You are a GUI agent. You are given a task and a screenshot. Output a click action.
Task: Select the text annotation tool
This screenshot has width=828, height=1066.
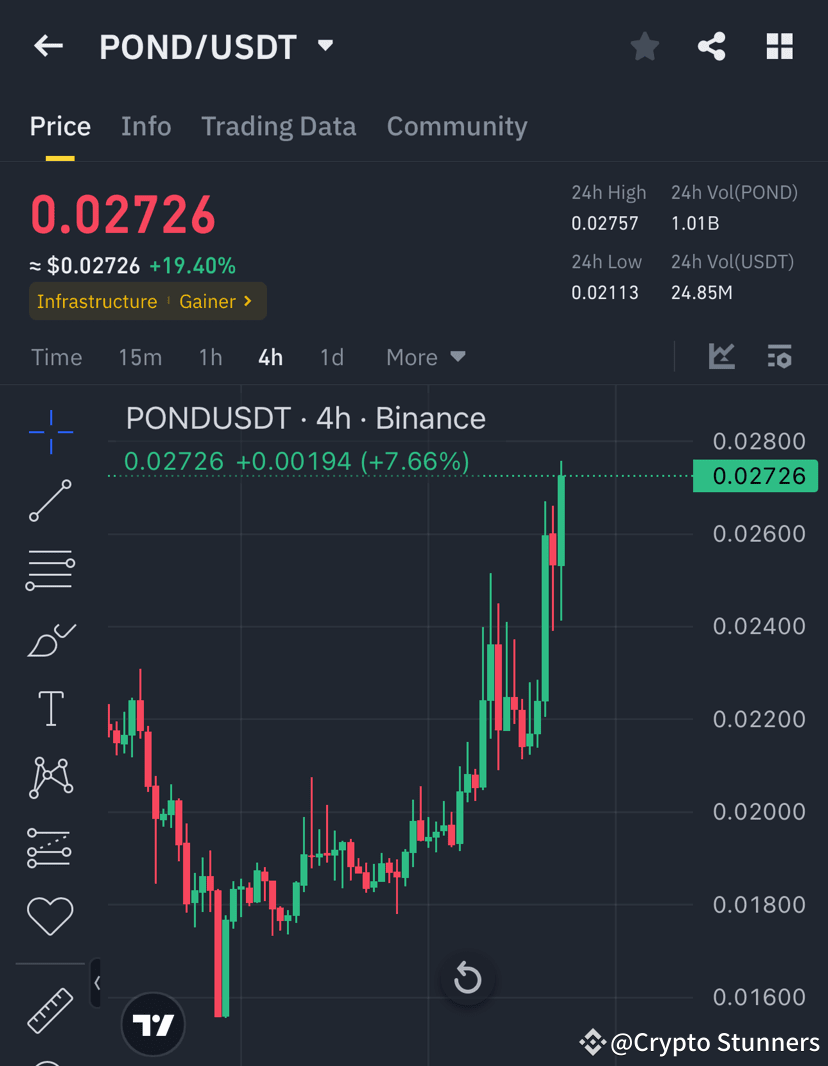point(50,708)
